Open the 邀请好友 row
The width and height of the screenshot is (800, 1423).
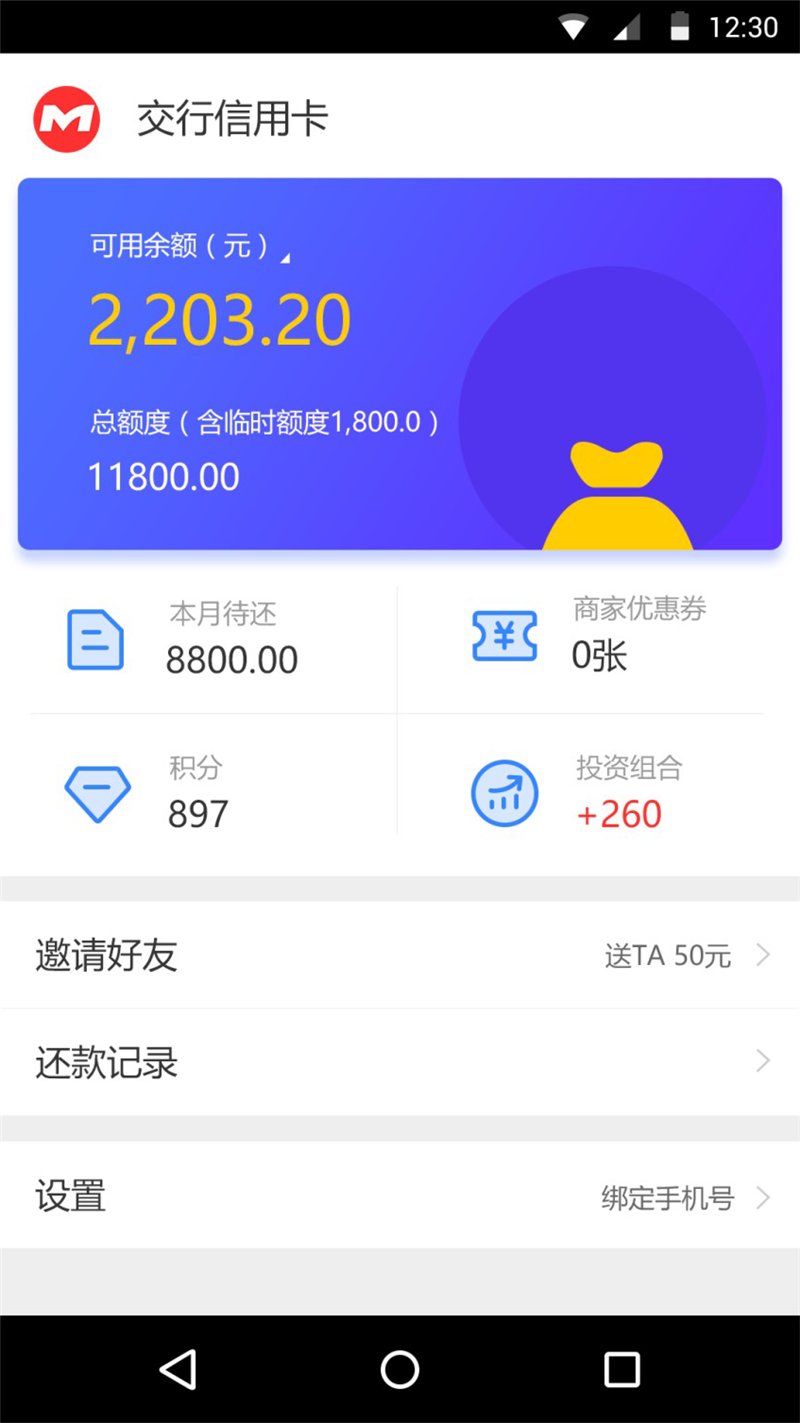(400, 955)
